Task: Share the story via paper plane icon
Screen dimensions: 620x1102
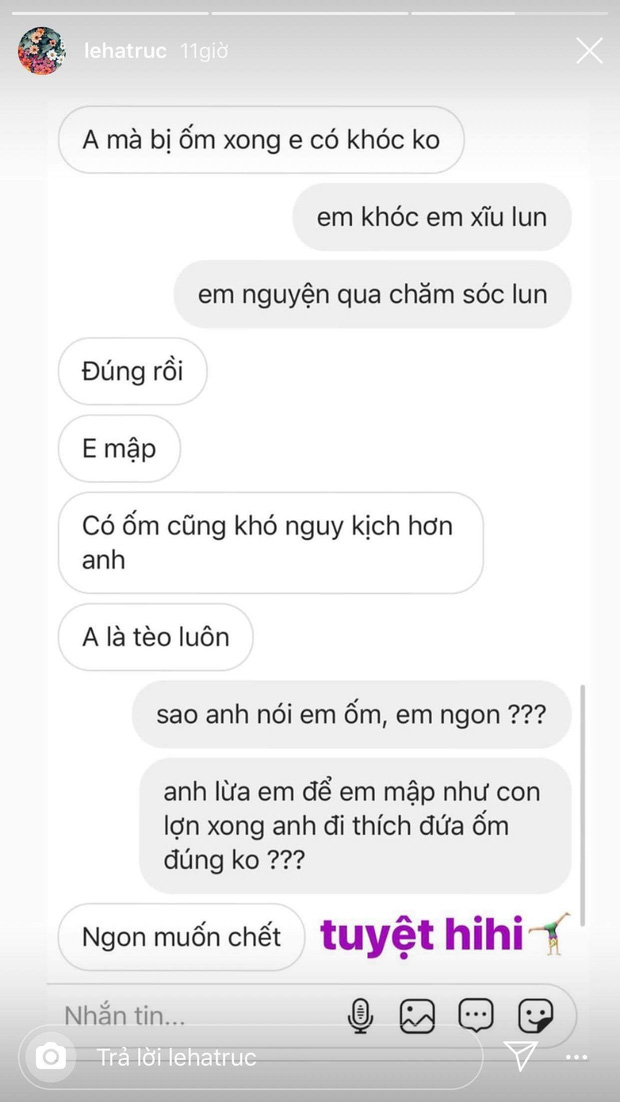Action: coord(520,1056)
